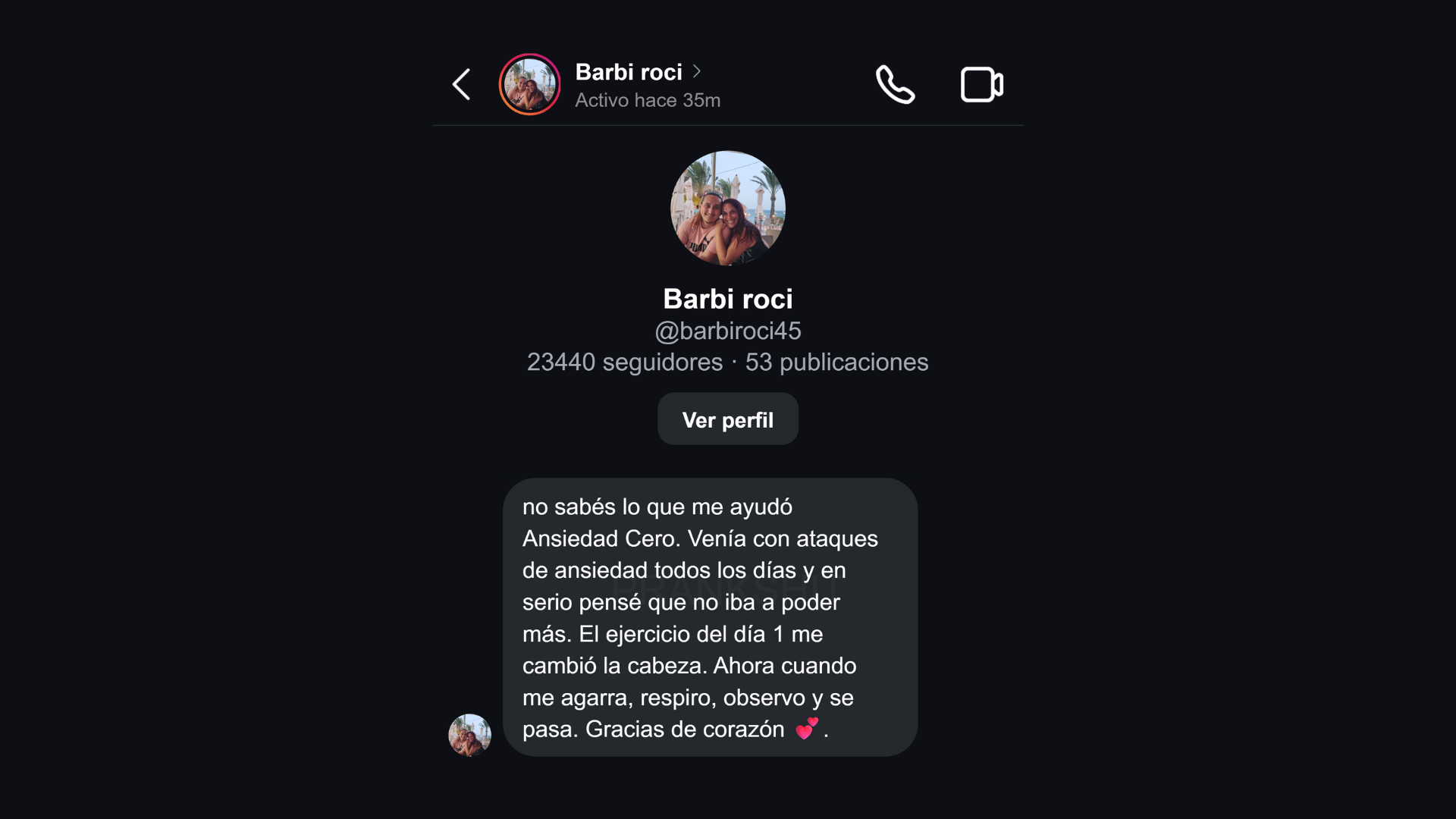Start a voice call with Barbi roci

coord(895,84)
